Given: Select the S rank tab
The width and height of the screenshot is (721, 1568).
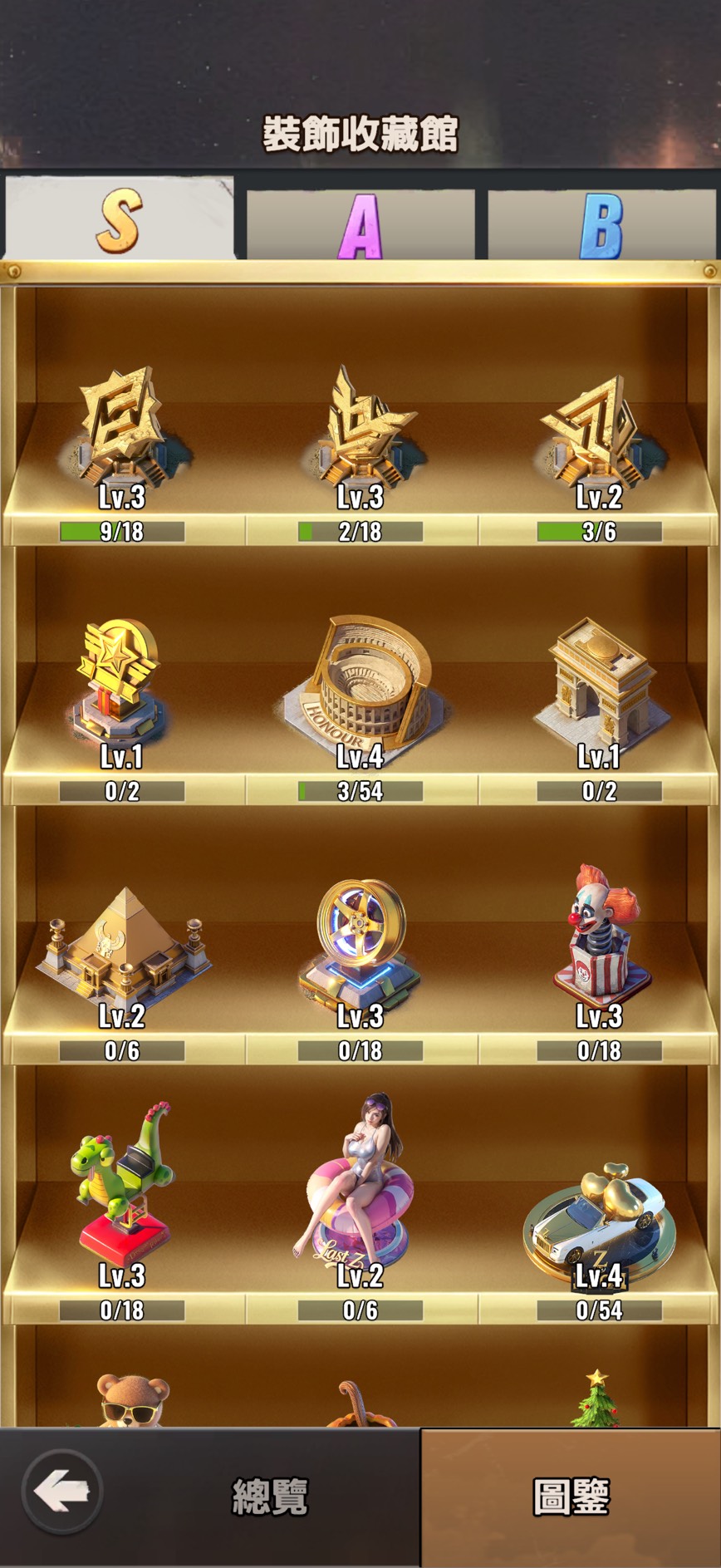Looking at the screenshot, I should point(119,221).
